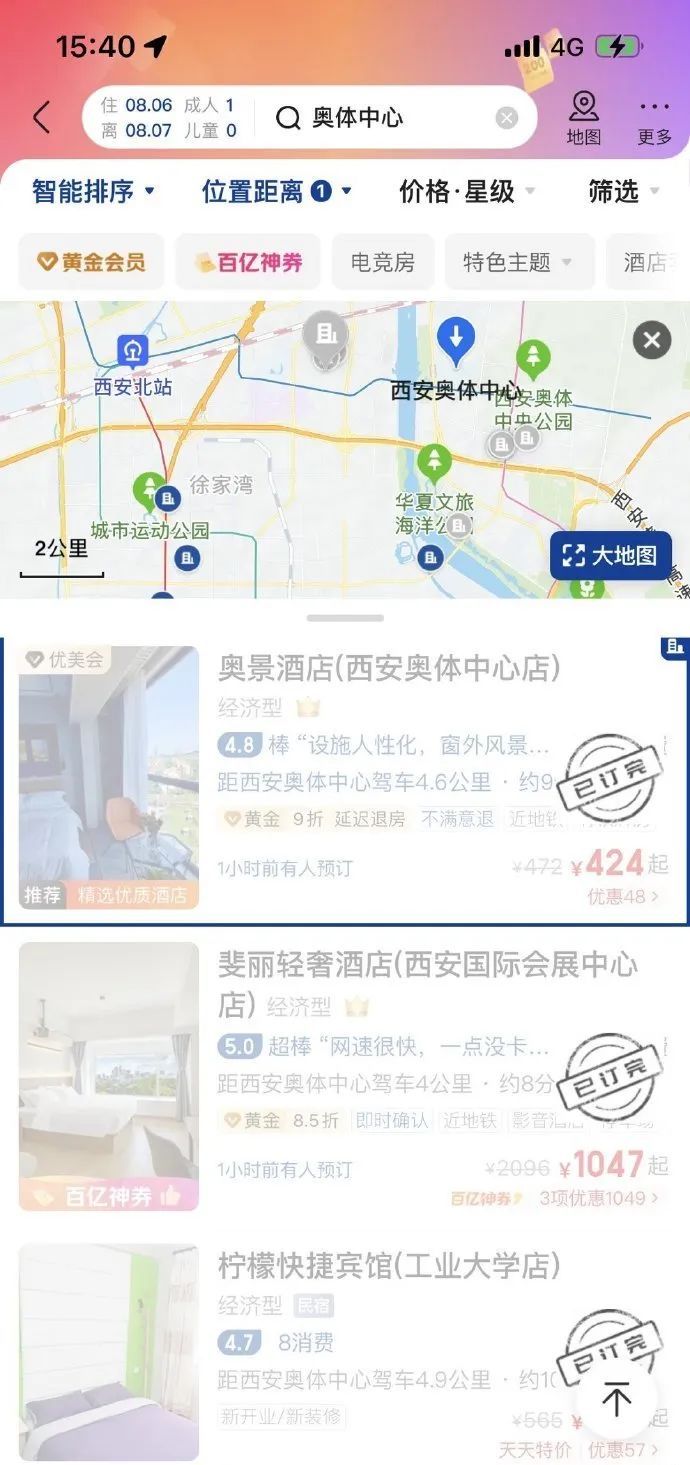Close the map preview

(x=652, y=341)
